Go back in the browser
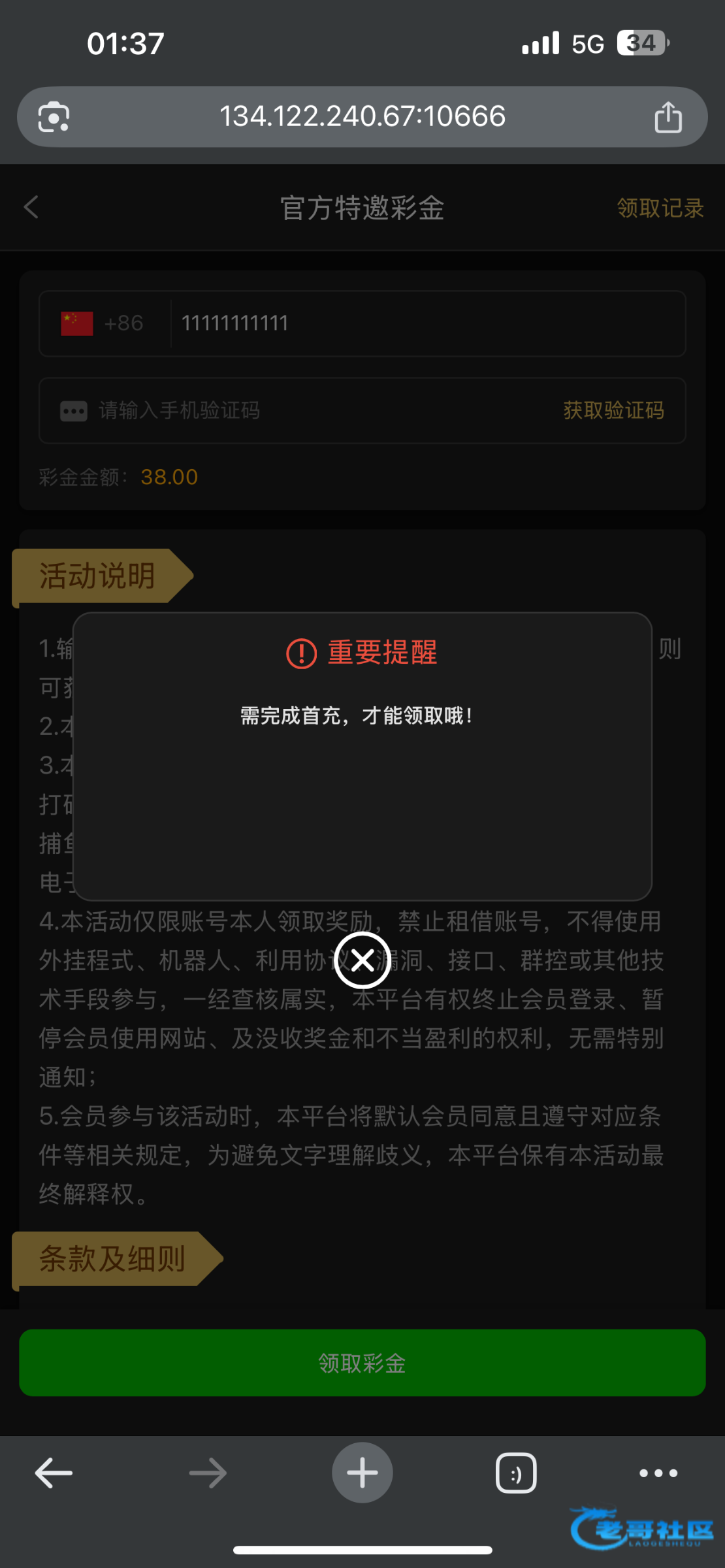 [54, 1473]
